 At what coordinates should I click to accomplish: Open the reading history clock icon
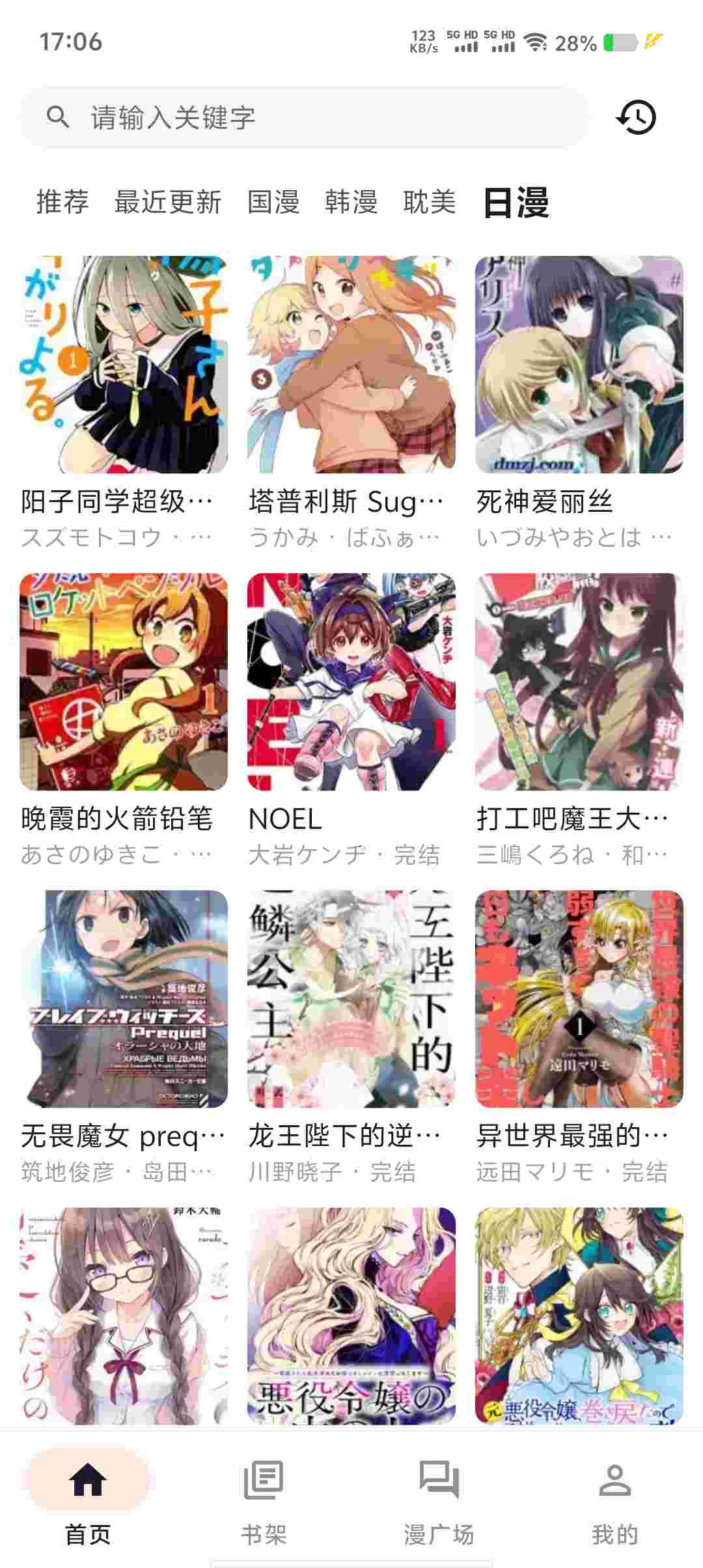coord(636,117)
